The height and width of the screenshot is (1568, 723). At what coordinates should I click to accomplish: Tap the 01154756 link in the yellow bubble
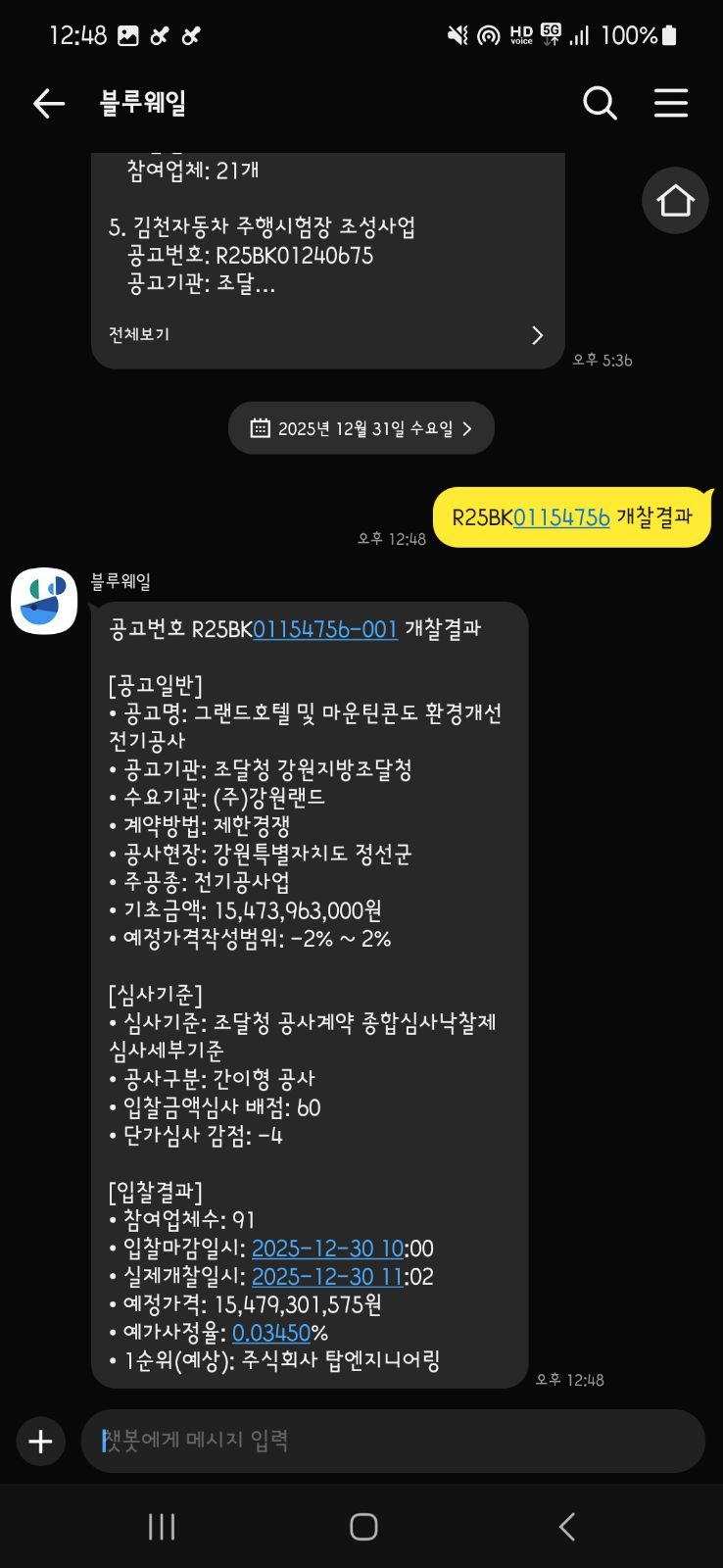(561, 517)
